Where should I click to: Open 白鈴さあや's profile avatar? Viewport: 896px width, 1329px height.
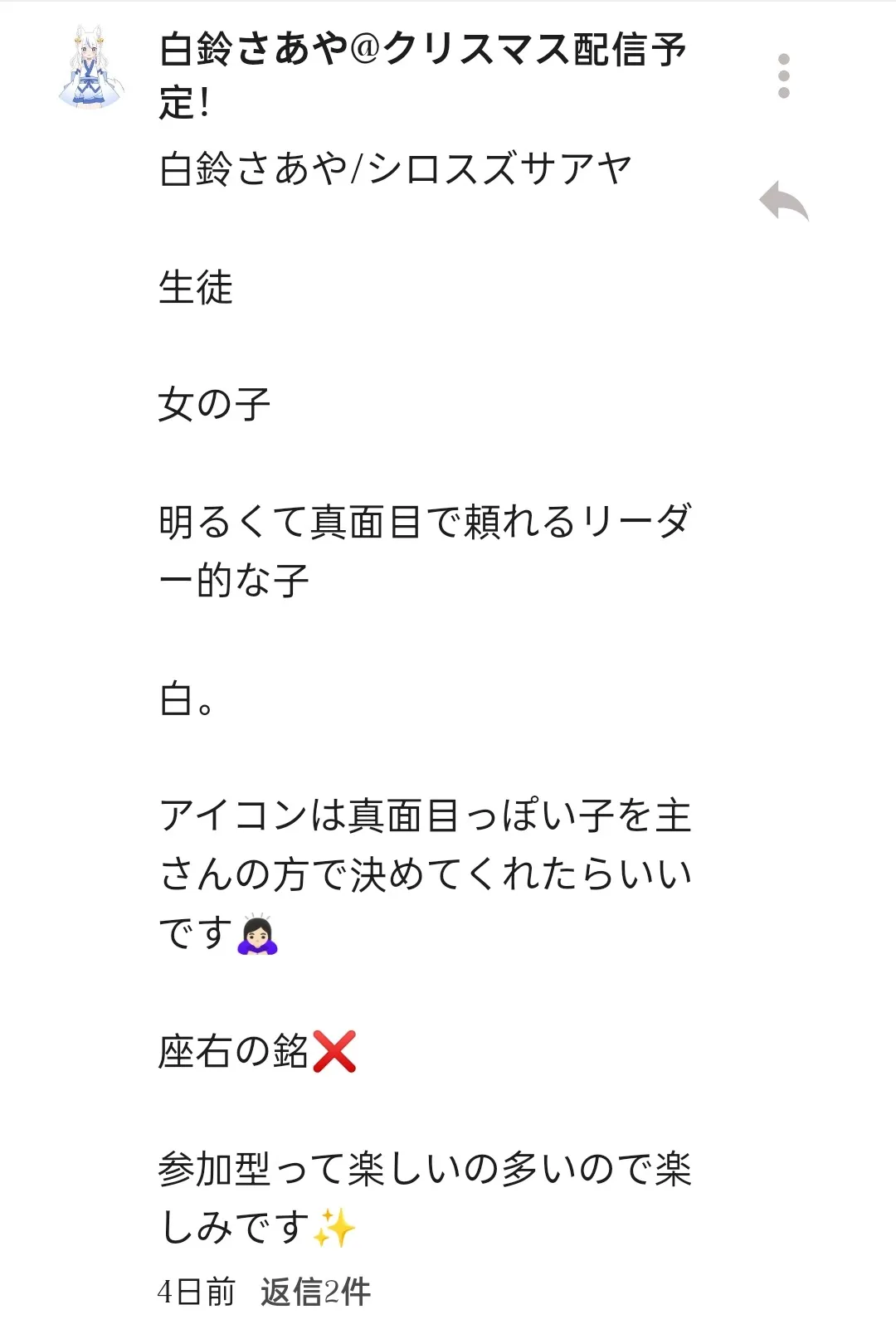pyautogui.click(x=90, y=68)
